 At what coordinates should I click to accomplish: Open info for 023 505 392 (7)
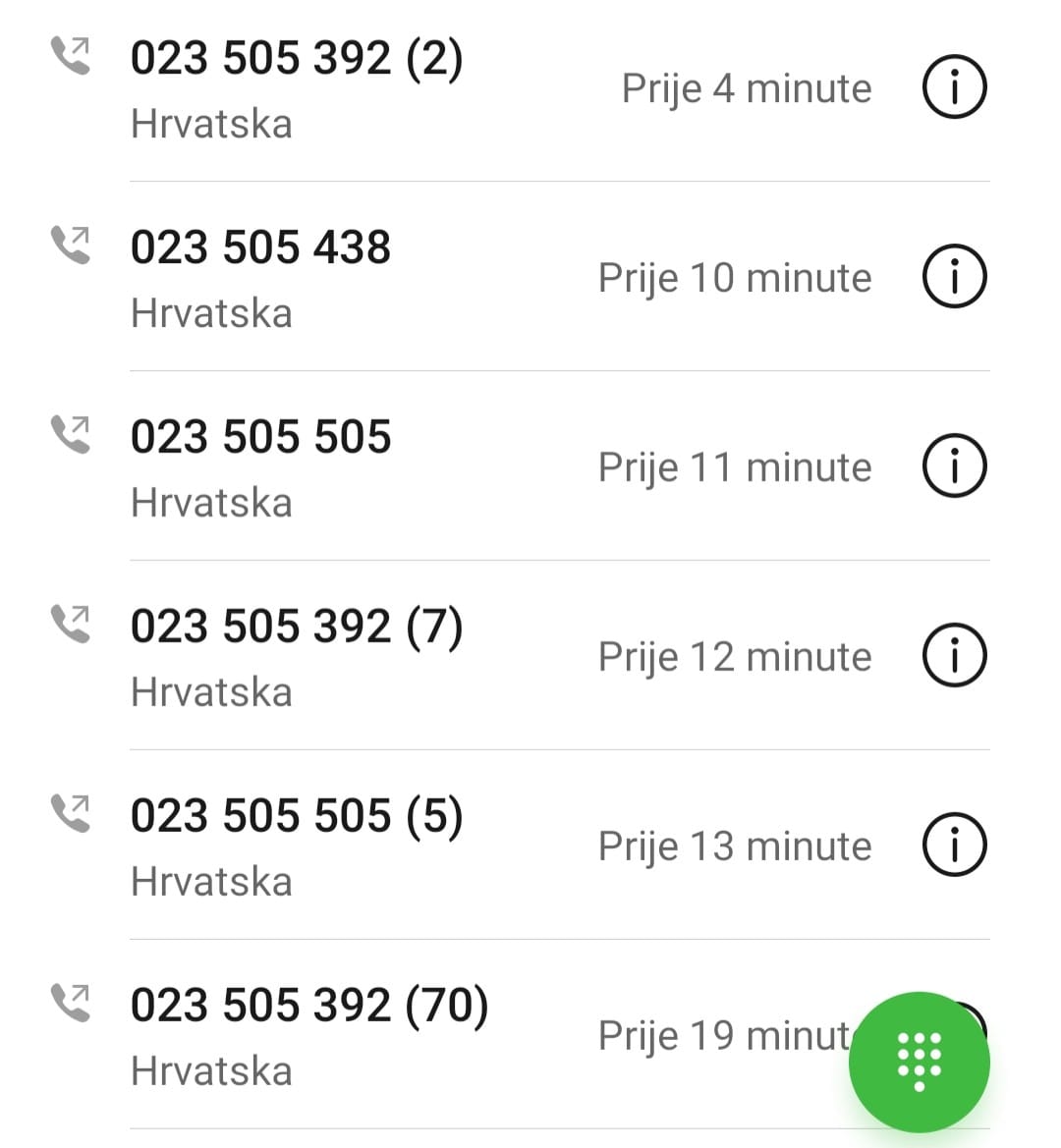pyautogui.click(x=954, y=656)
